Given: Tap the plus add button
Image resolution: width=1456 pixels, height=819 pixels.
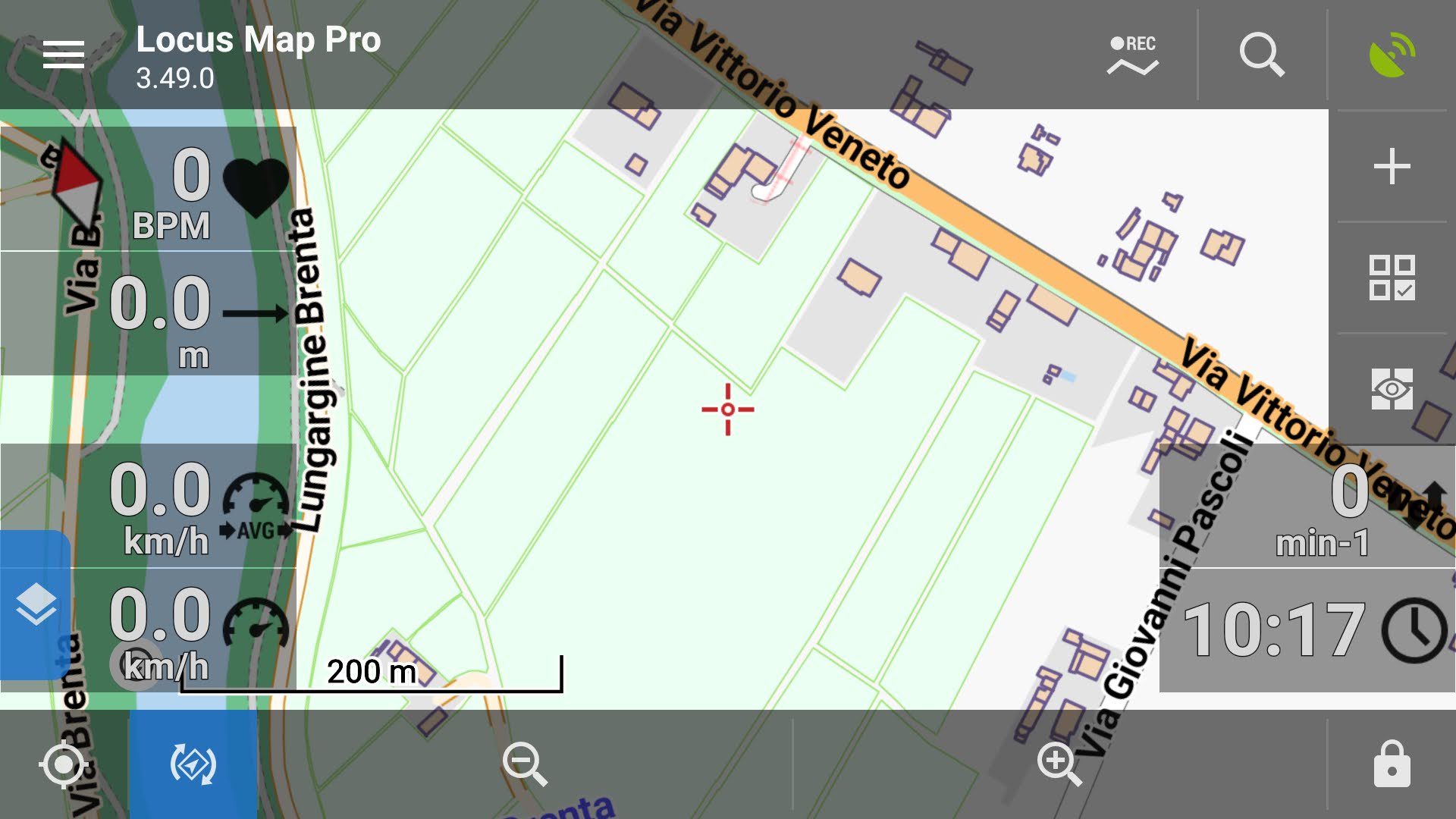Looking at the screenshot, I should (1392, 167).
